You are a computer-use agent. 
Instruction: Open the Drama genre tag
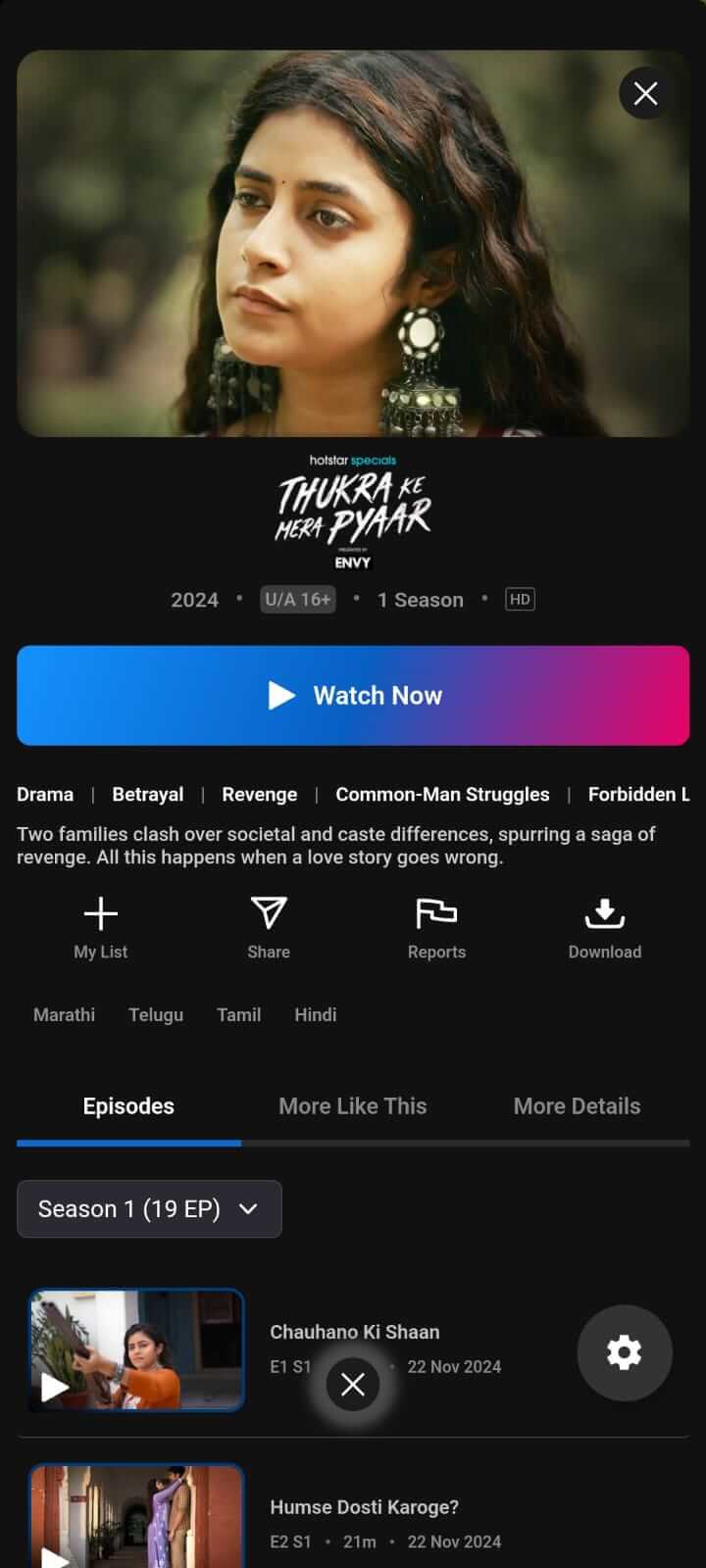tap(45, 794)
